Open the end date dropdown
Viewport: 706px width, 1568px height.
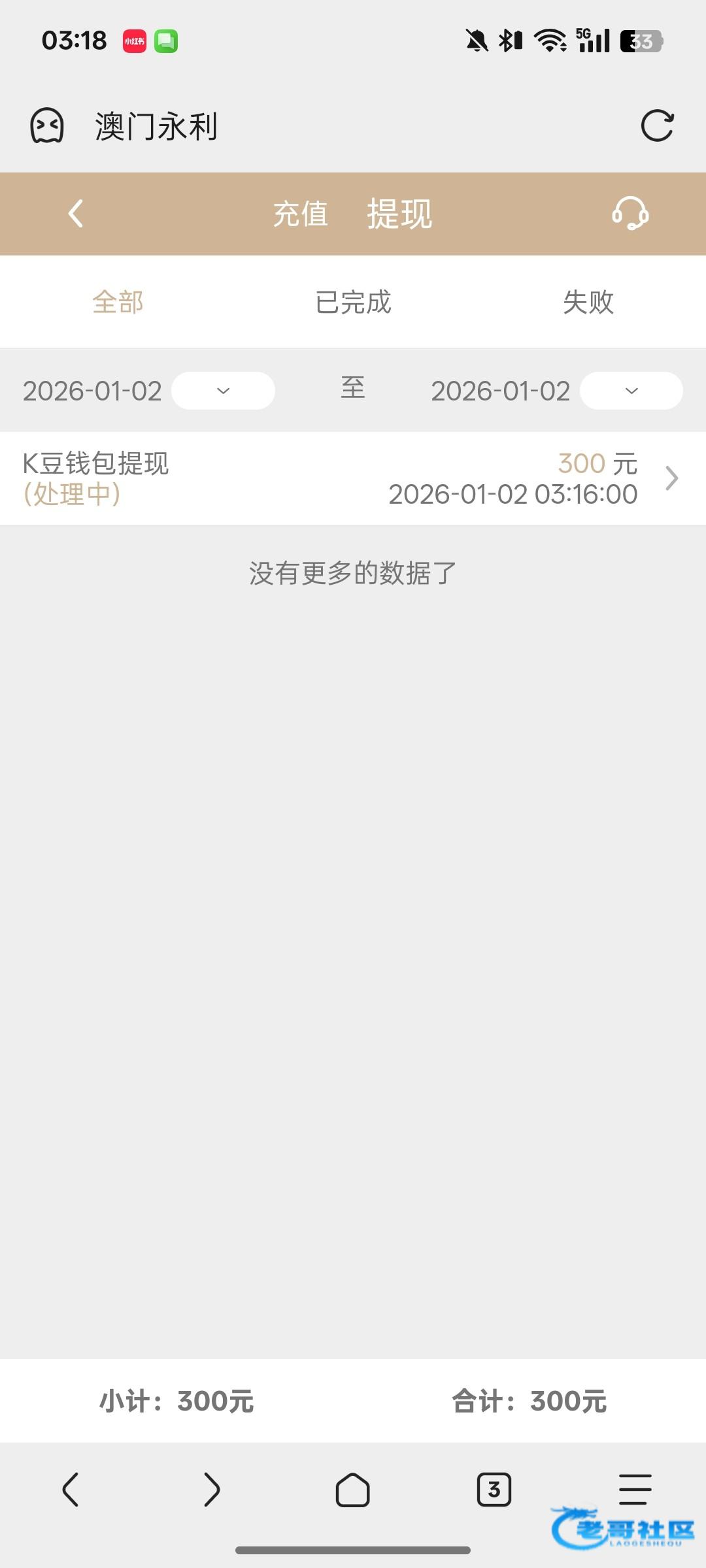coord(631,391)
